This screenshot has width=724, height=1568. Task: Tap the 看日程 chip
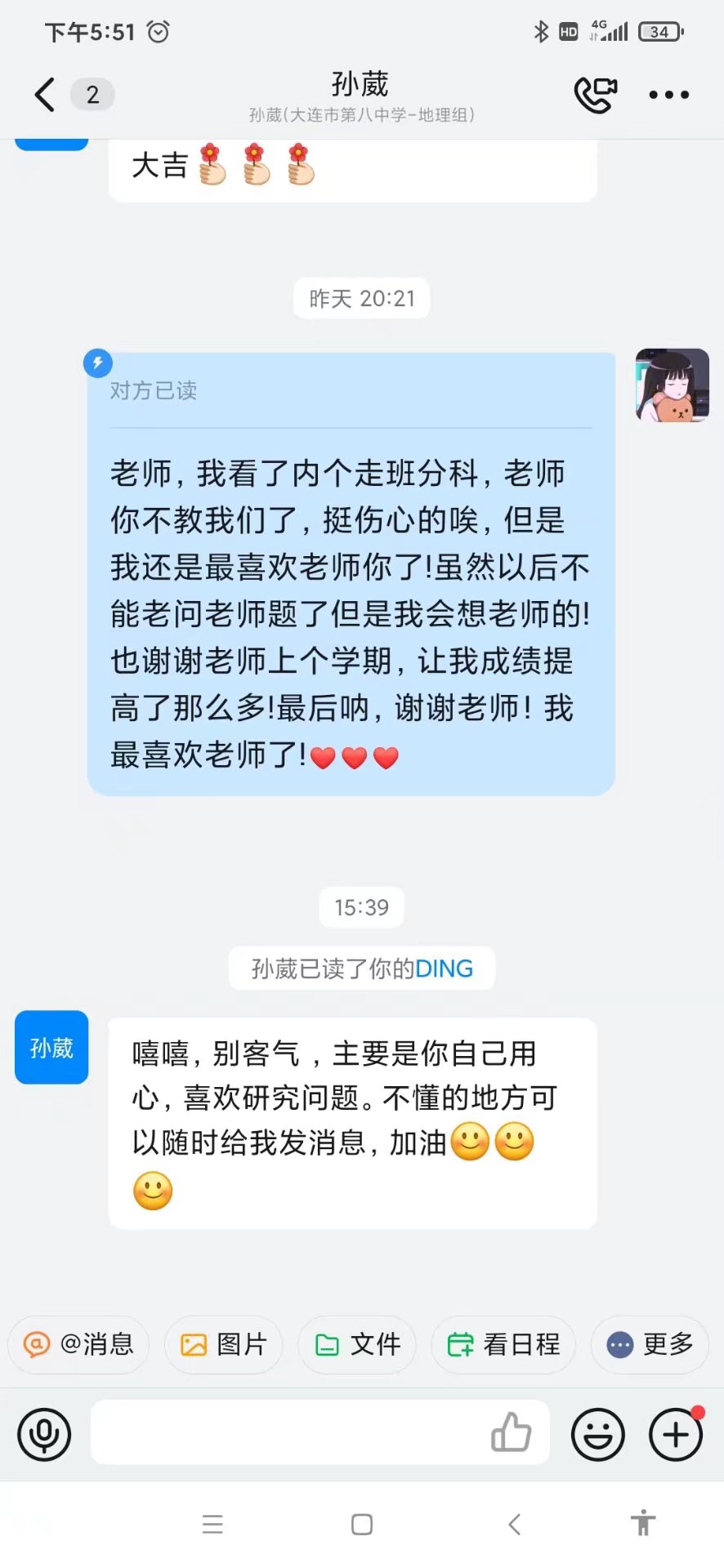pyautogui.click(x=503, y=1344)
